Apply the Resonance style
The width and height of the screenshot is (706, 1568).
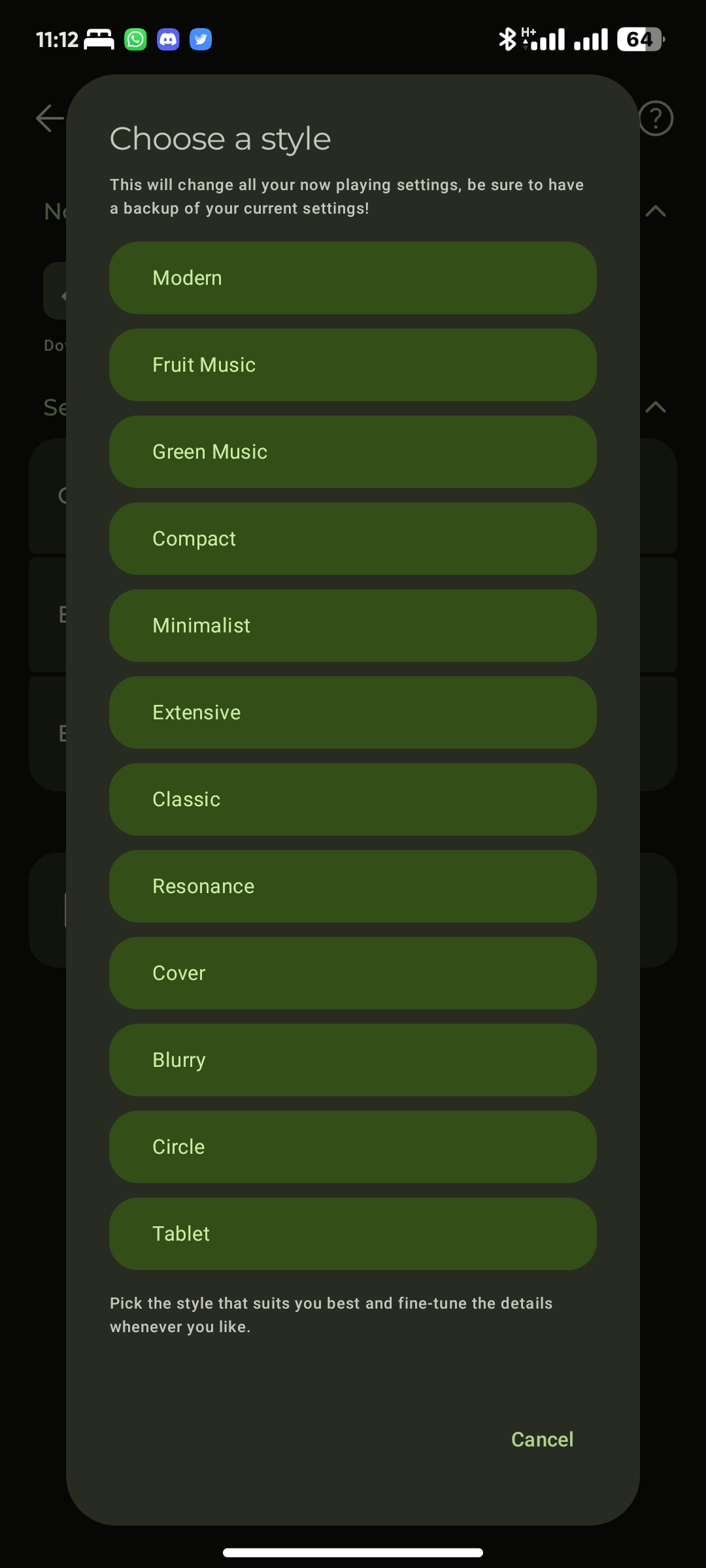click(352, 887)
